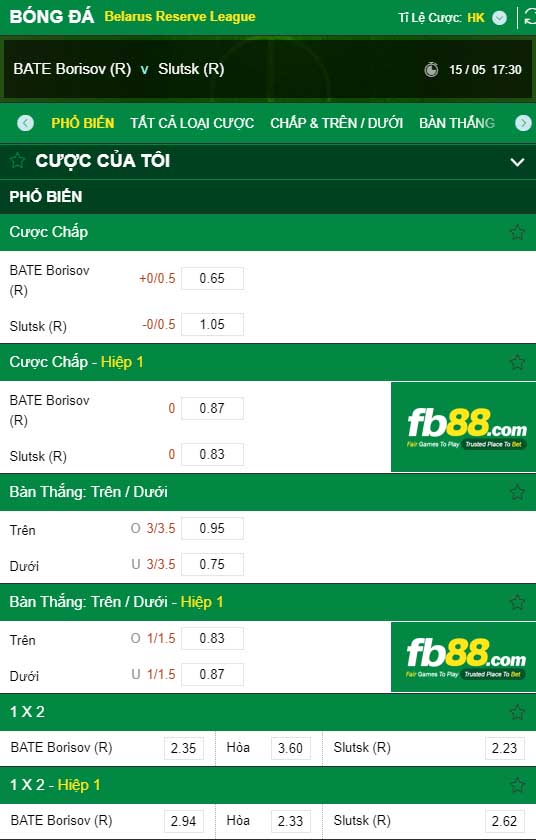Open the Bàn Thắng tab

(457, 123)
